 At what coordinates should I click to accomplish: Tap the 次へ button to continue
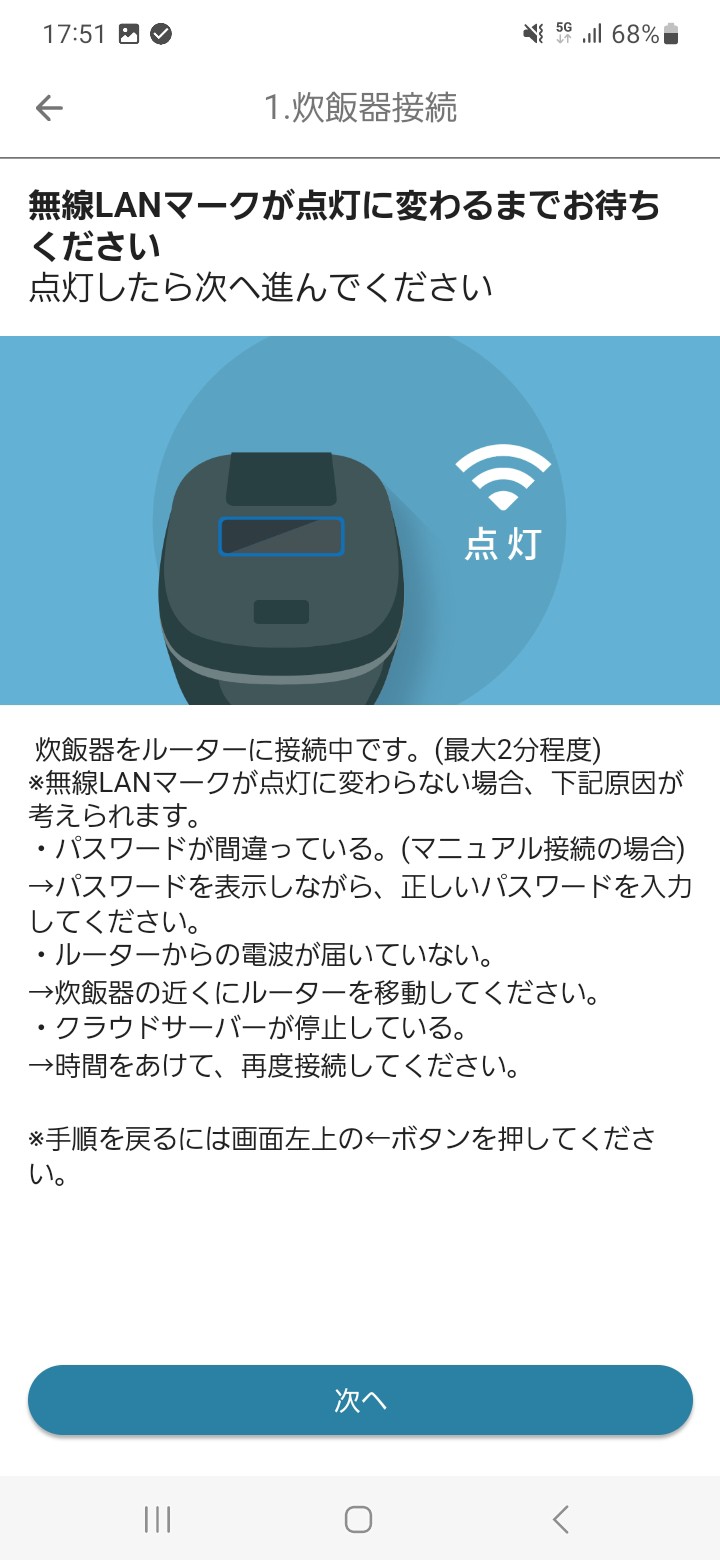coord(360,1400)
